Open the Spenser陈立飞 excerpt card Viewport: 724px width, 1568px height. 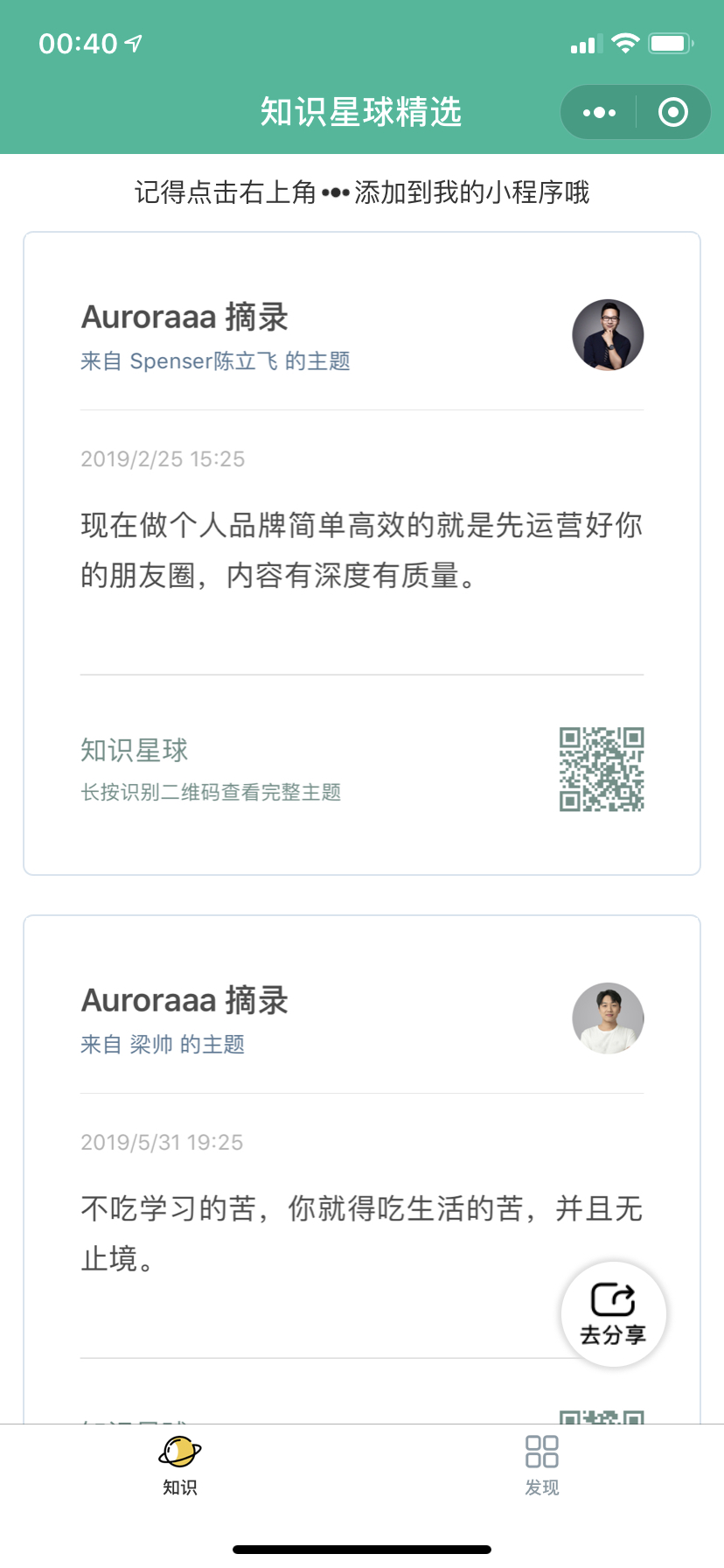(362, 553)
